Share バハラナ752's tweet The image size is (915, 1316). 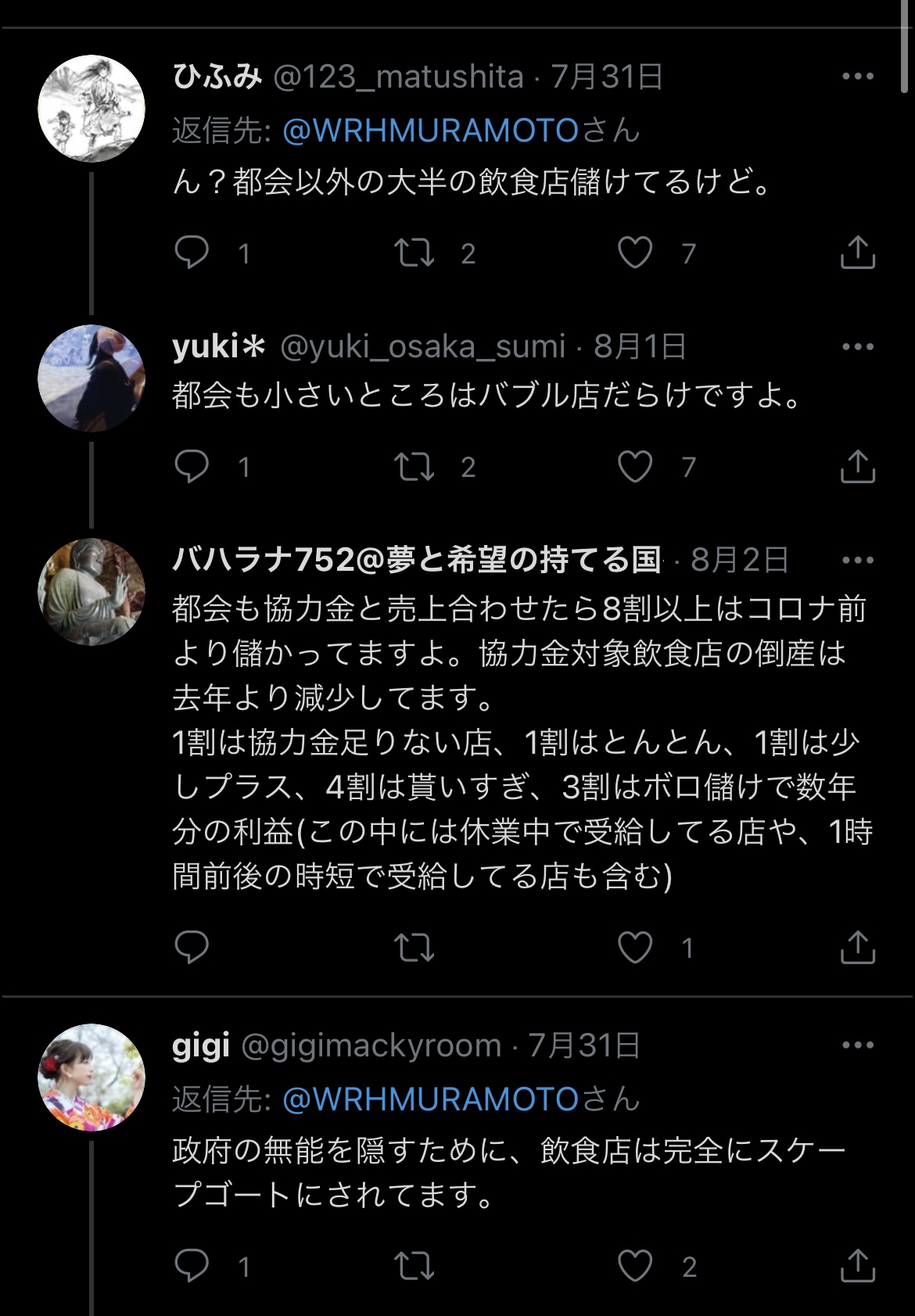pyautogui.click(x=857, y=947)
